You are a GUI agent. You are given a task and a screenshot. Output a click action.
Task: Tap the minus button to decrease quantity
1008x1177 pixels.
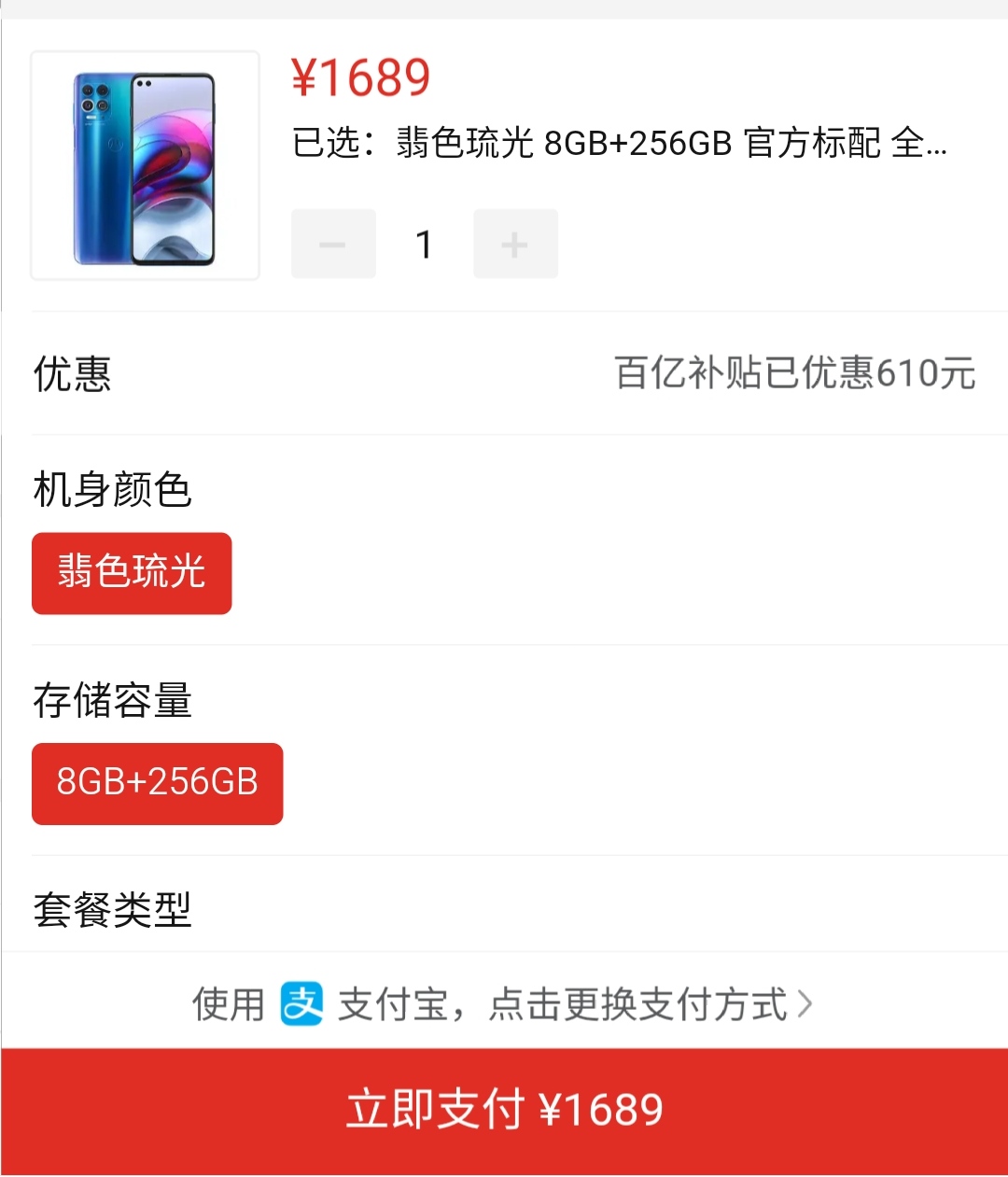pyautogui.click(x=333, y=245)
